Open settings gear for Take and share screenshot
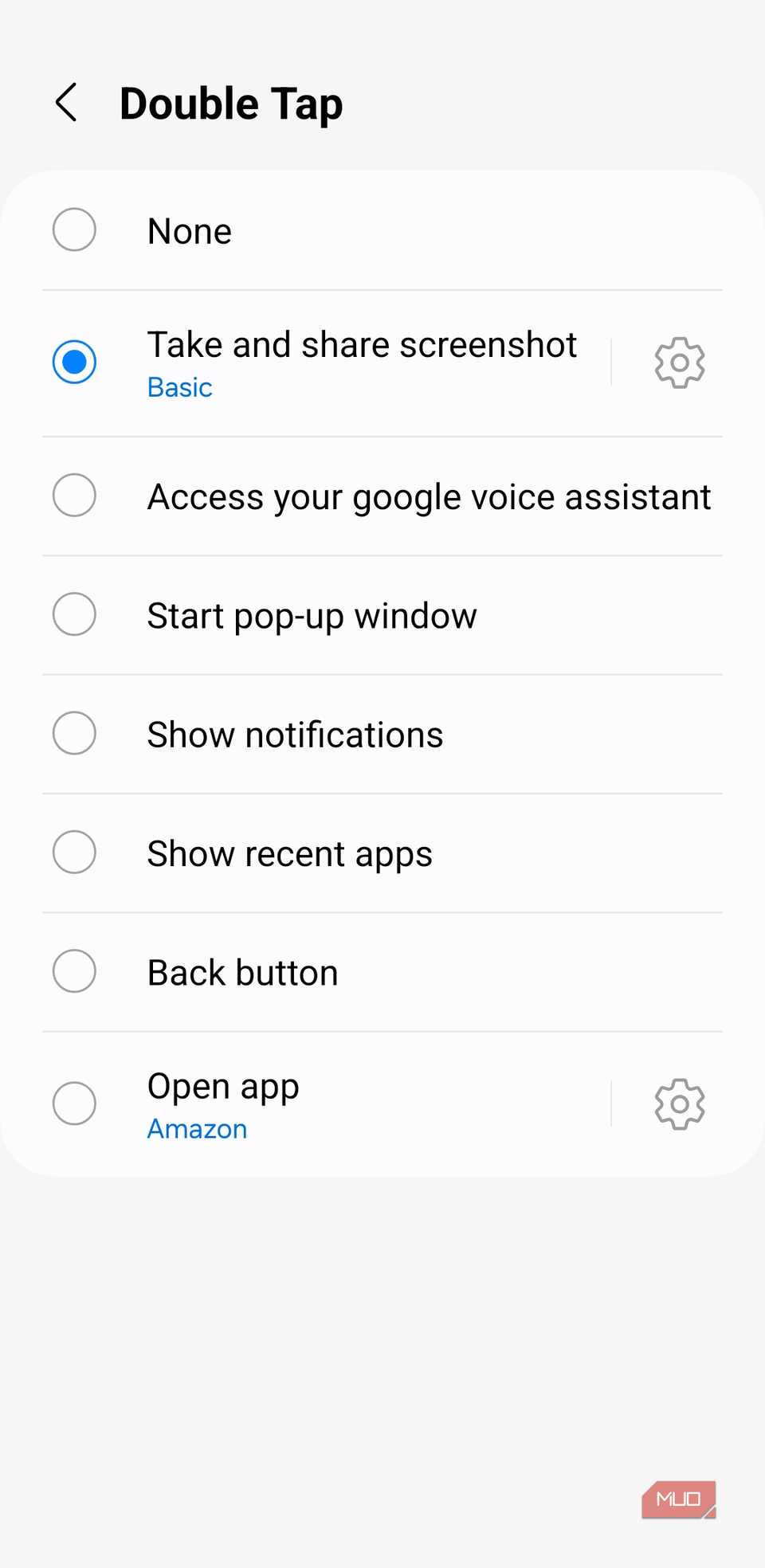The image size is (765, 1568). click(x=679, y=363)
